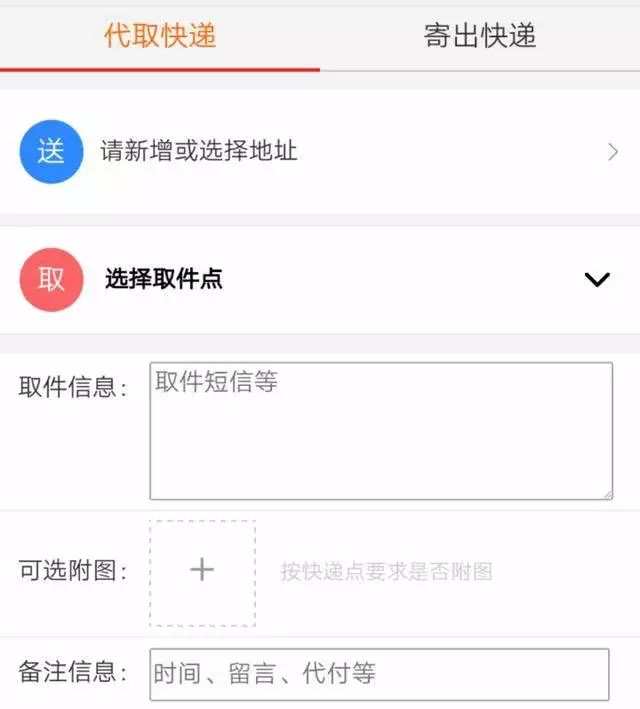Add an optional image attachment
Viewport: 640px width, 709px height.
click(x=203, y=572)
